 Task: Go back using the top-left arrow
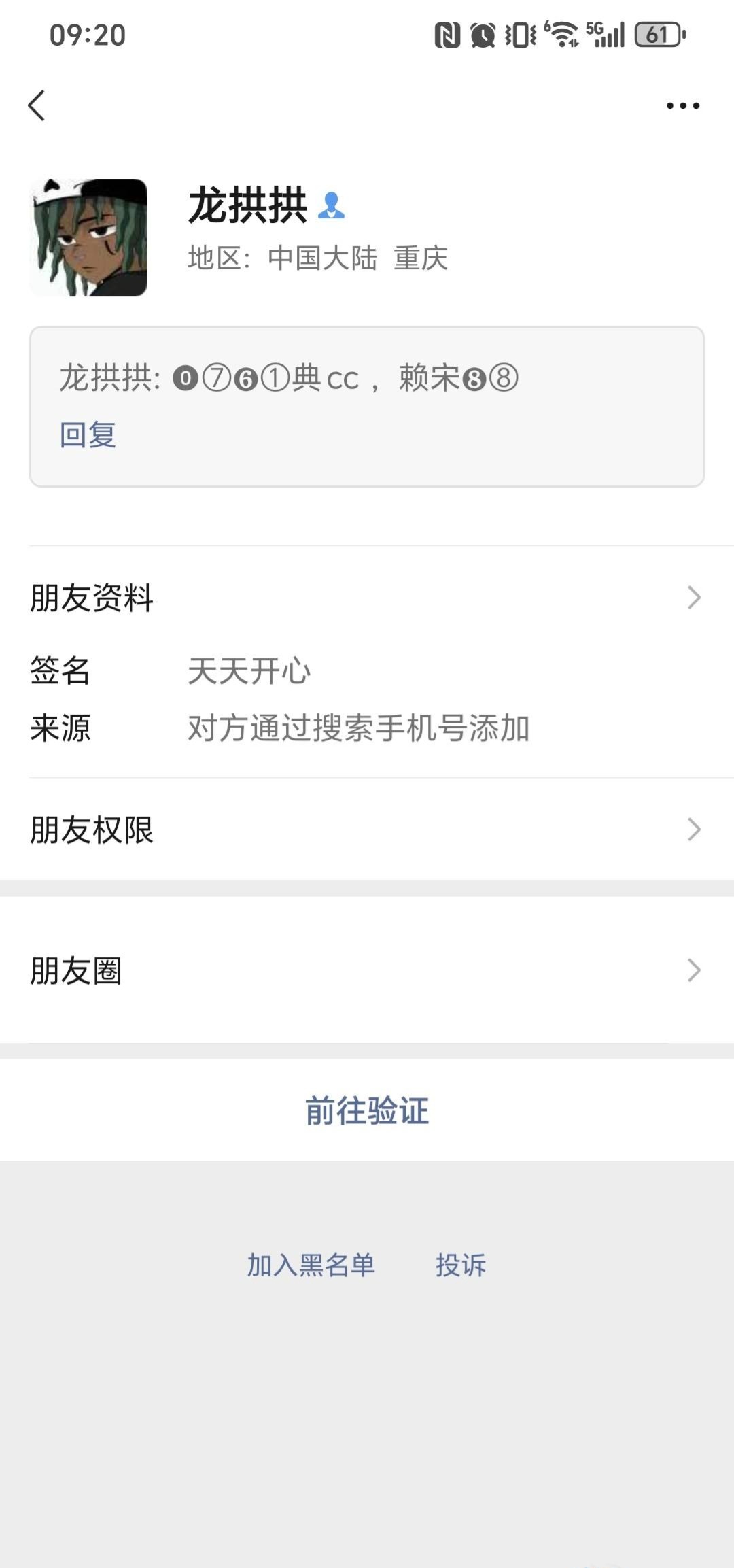tap(37, 105)
